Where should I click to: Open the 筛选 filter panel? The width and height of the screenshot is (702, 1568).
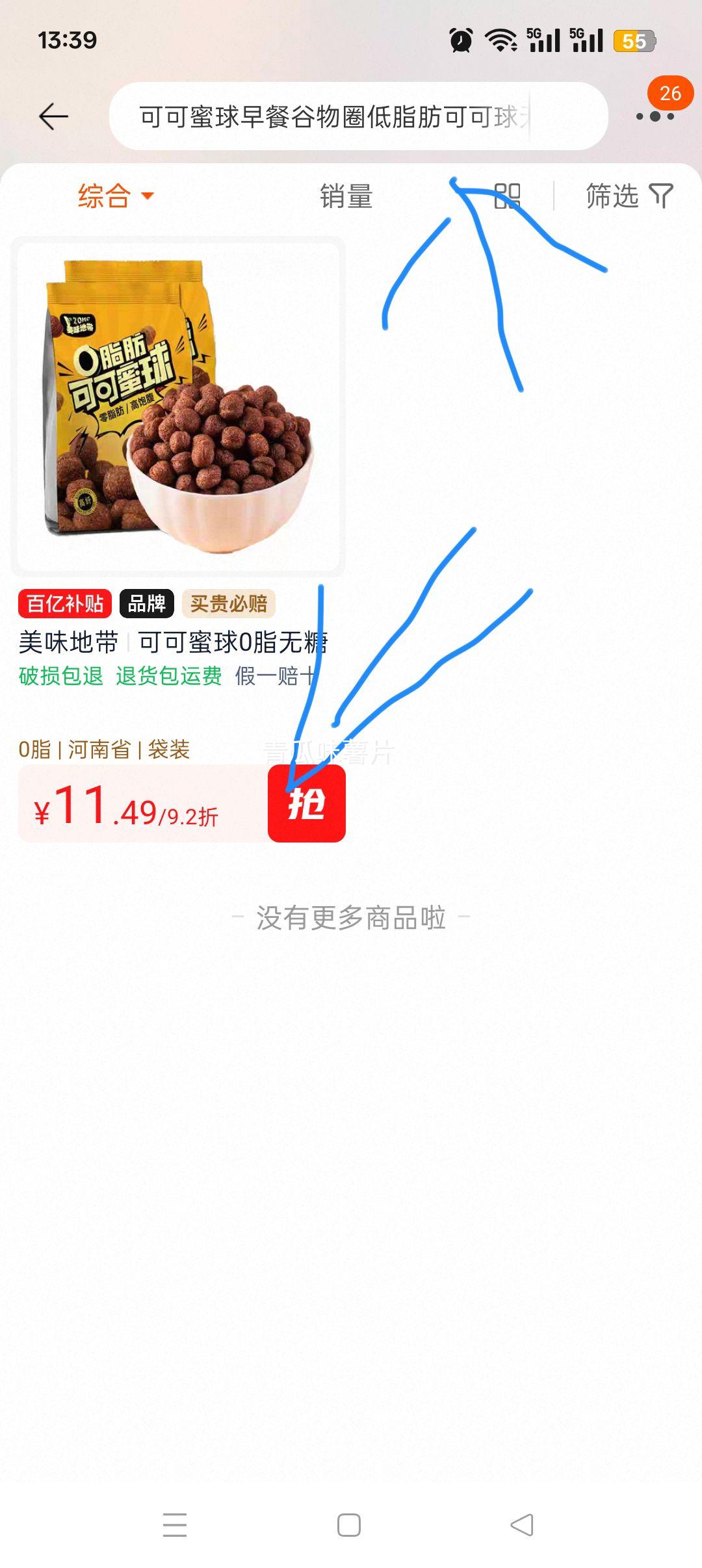[629, 196]
